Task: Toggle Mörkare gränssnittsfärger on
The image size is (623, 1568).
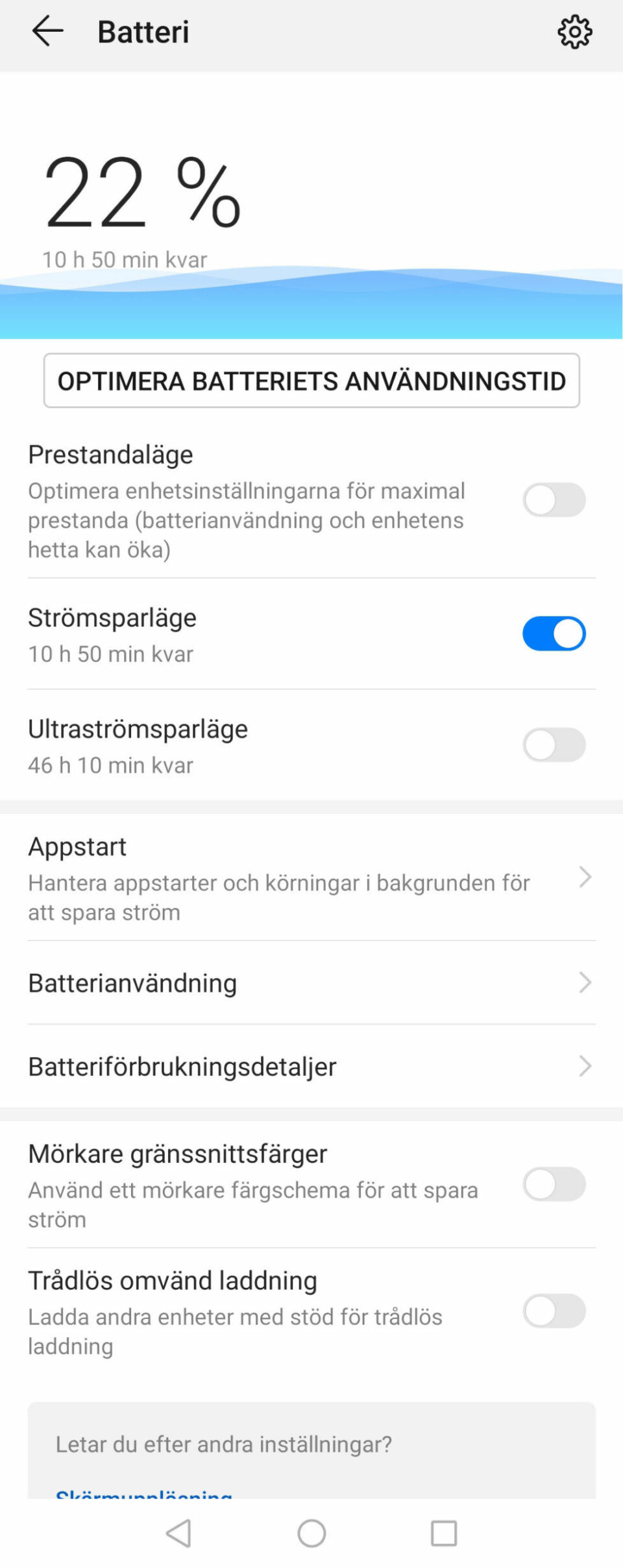Action: (x=554, y=1184)
